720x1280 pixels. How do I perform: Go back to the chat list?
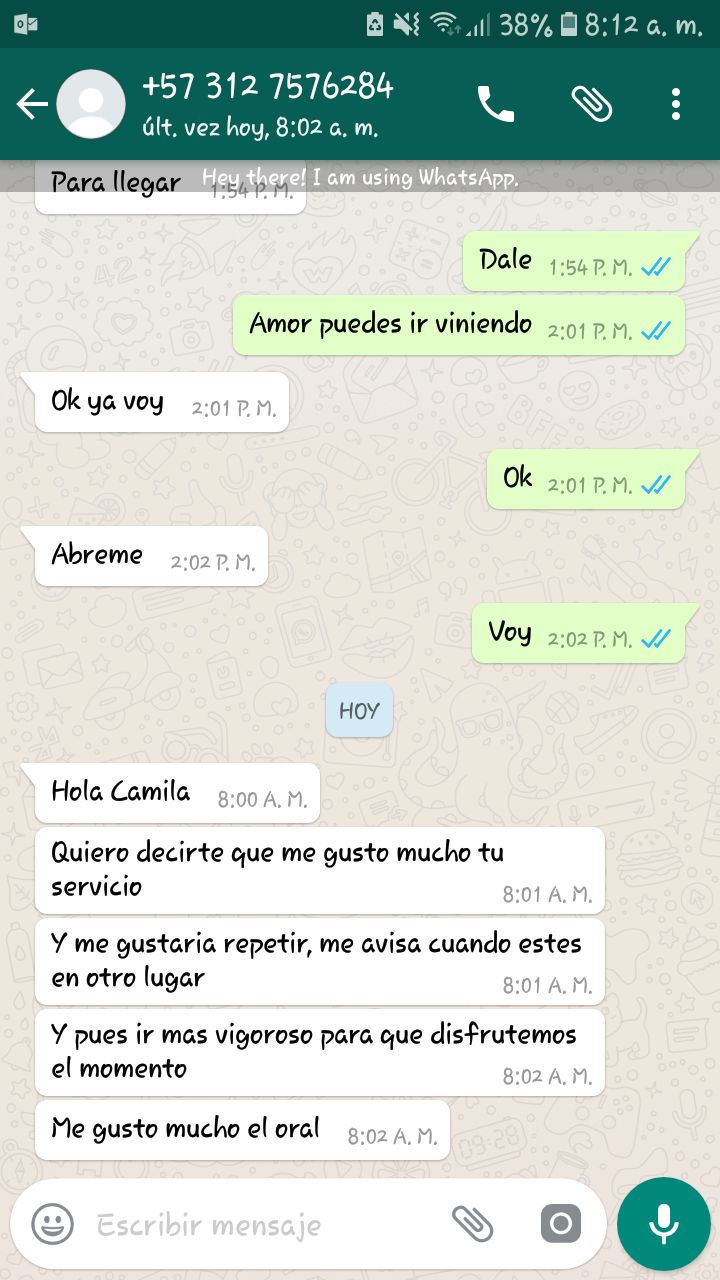point(32,104)
